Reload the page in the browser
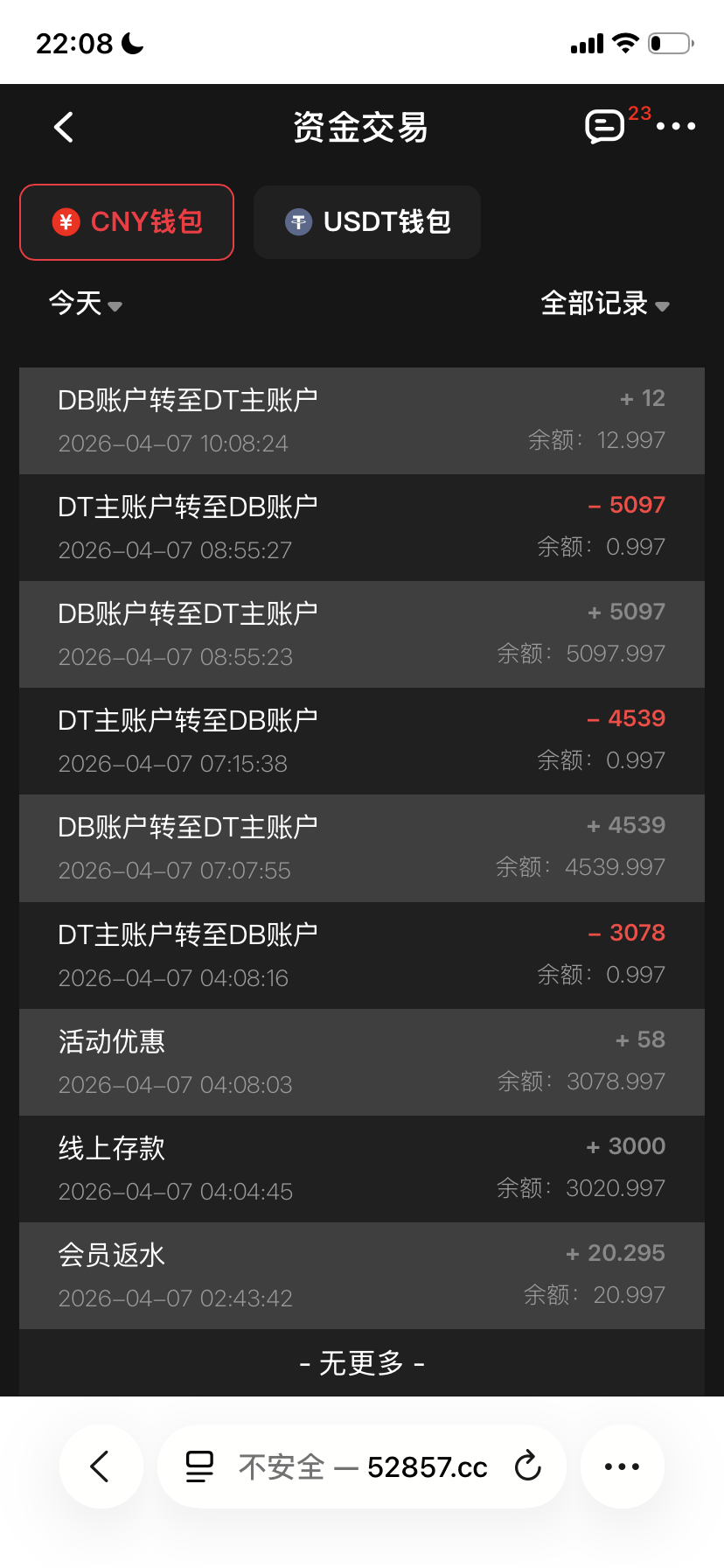The image size is (724, 1568). pyautogui.click(x=528, y=1466)
